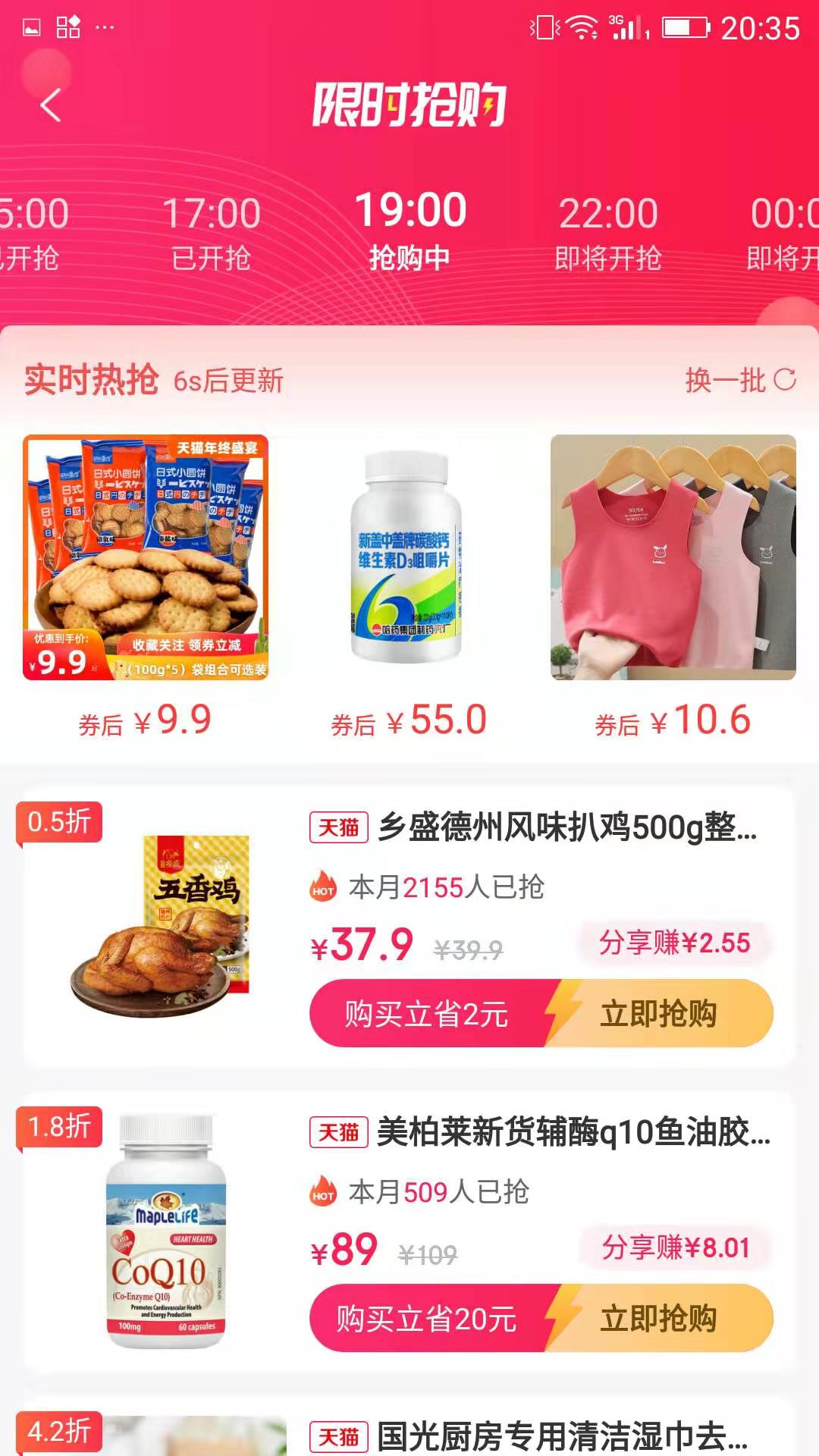Switch to the 17:00 已开抢 time slot

211,231
